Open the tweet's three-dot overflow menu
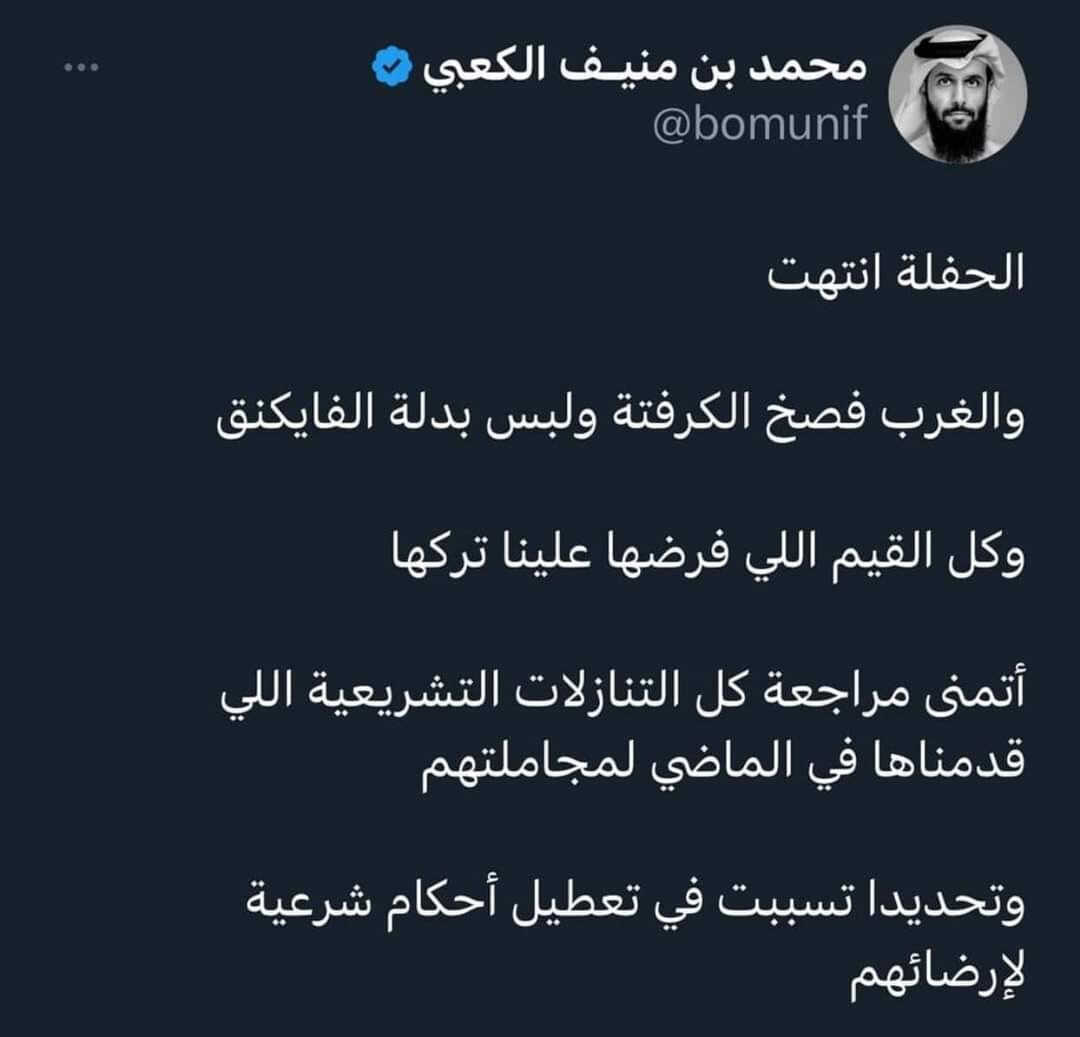This screenshot has width=1080, height=1037. [x=81, y=68]
